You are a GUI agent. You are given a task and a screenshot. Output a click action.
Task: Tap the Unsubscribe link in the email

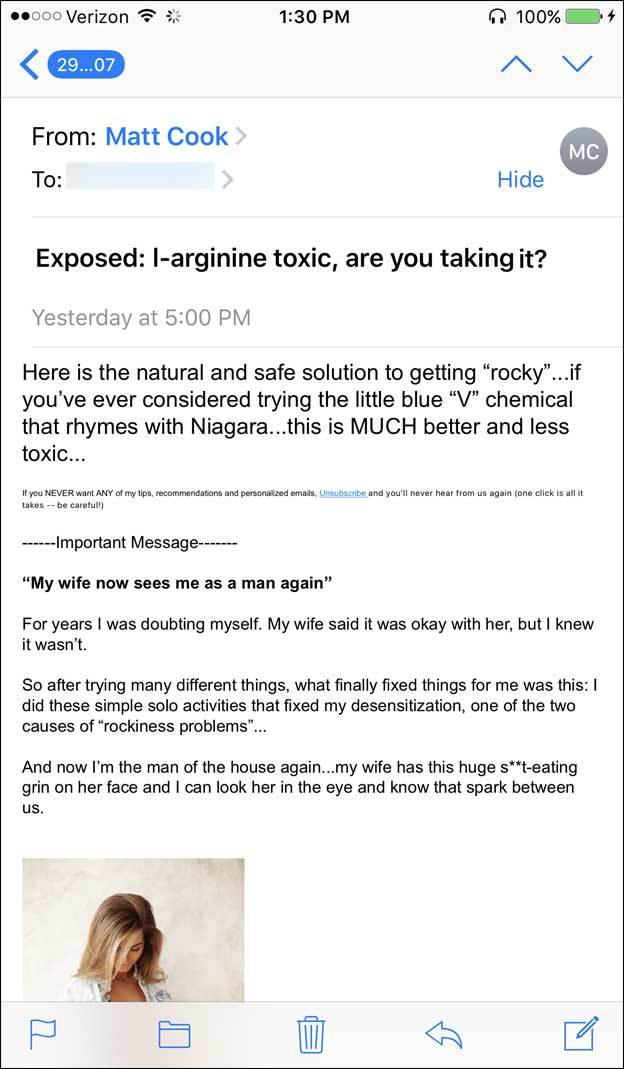[x=344, y=492]
